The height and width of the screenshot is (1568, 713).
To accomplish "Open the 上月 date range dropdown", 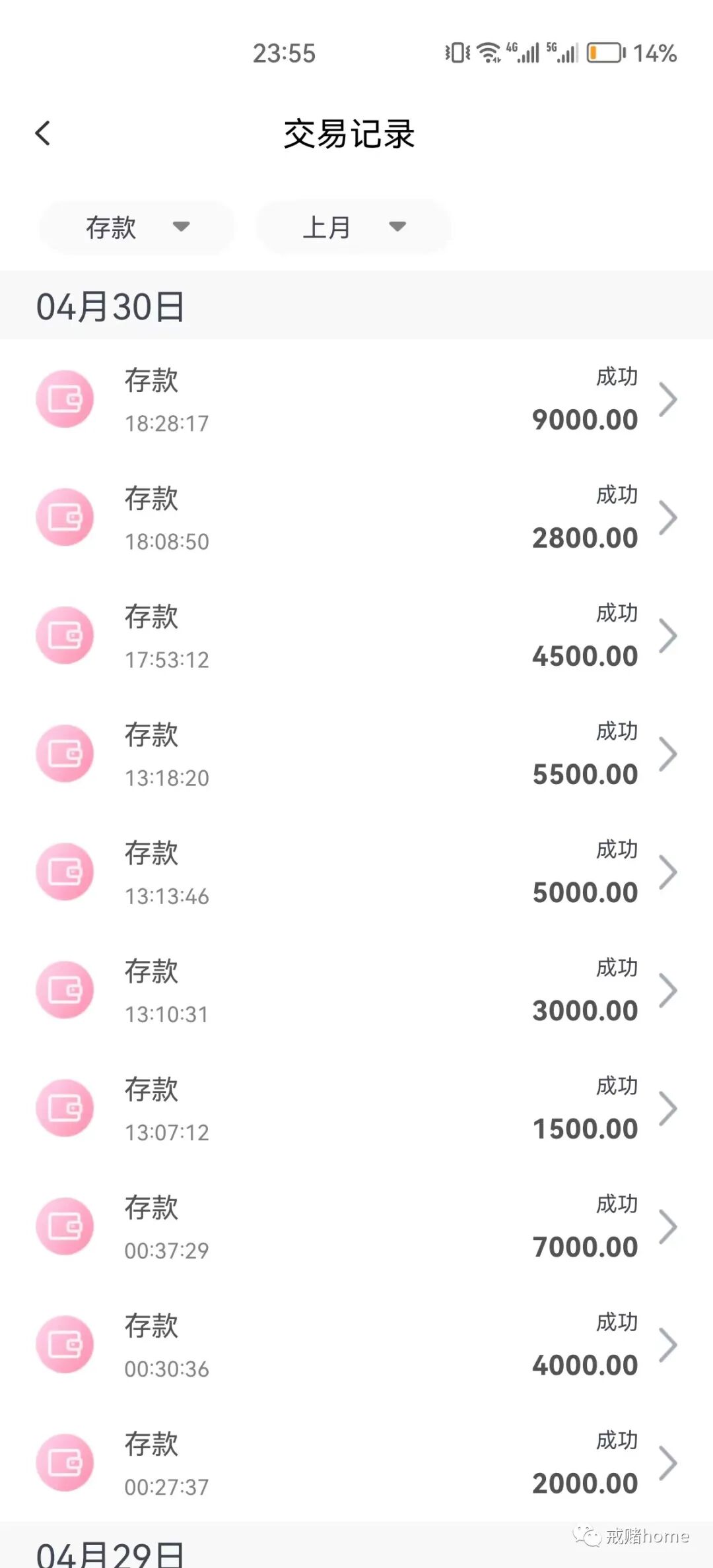I will coord(353,228).
